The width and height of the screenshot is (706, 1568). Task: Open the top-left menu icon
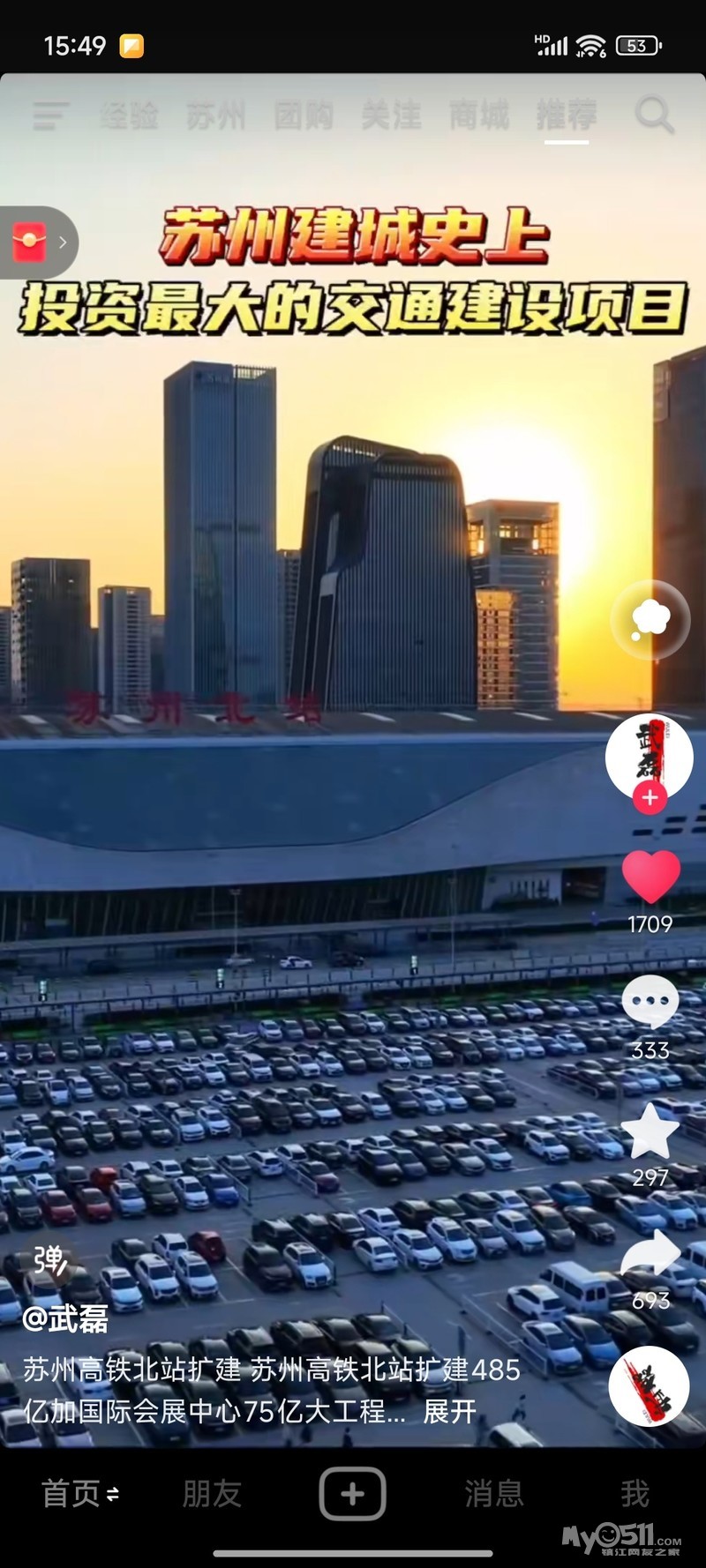pyautogui.click(x=50, y=116)
